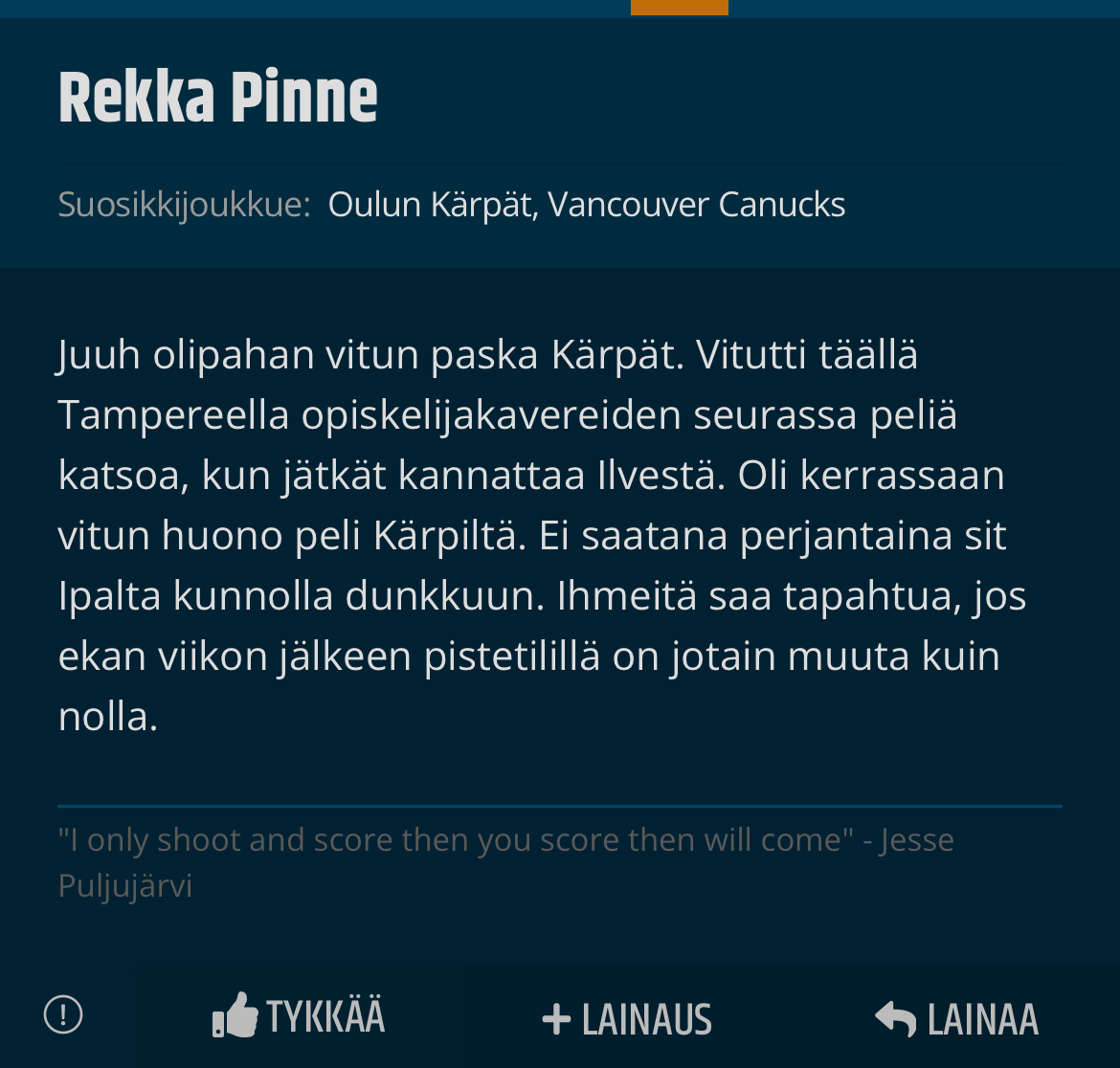
Task: Add post to multi-quote with LAINAUS
Action: 627,1019
